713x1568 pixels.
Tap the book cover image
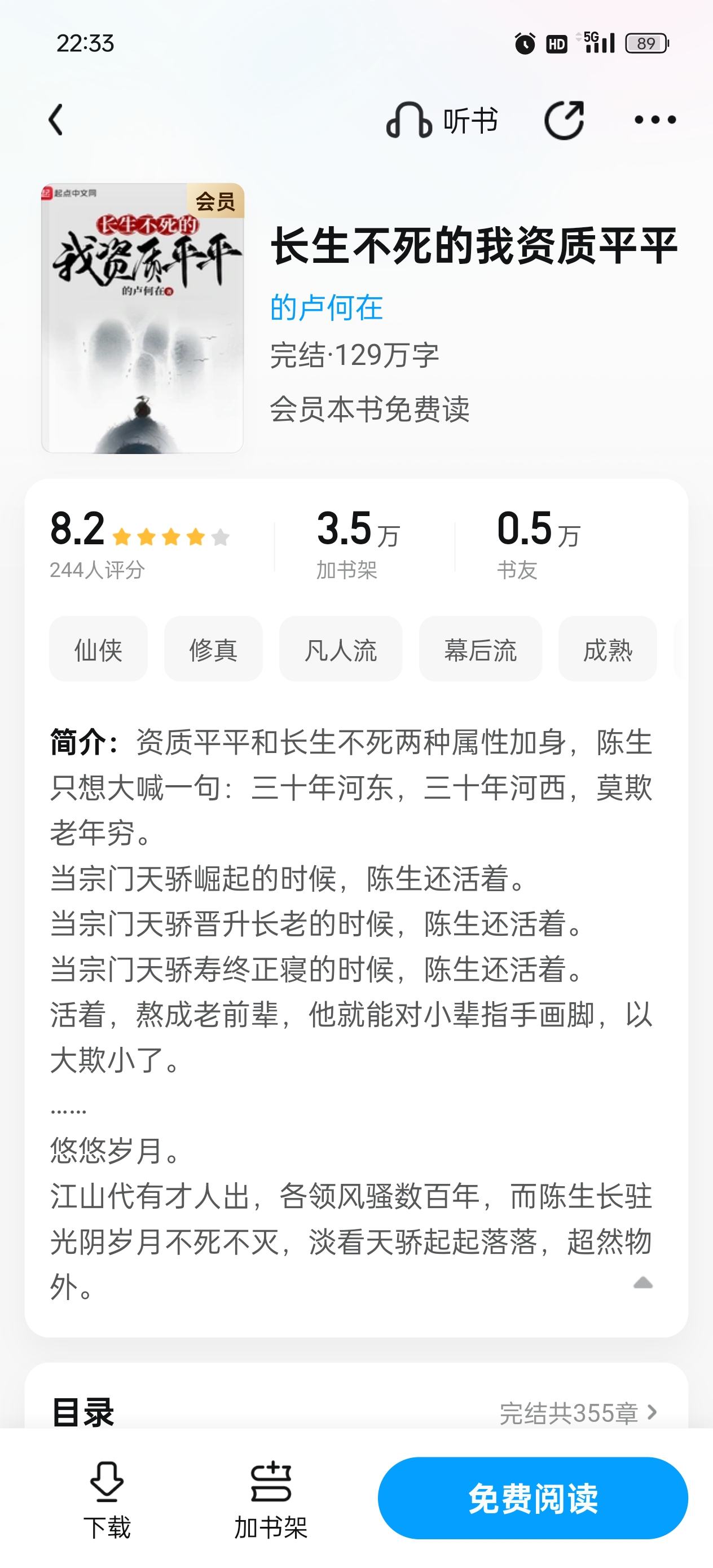pyautogui.click(x=143, y=318)
